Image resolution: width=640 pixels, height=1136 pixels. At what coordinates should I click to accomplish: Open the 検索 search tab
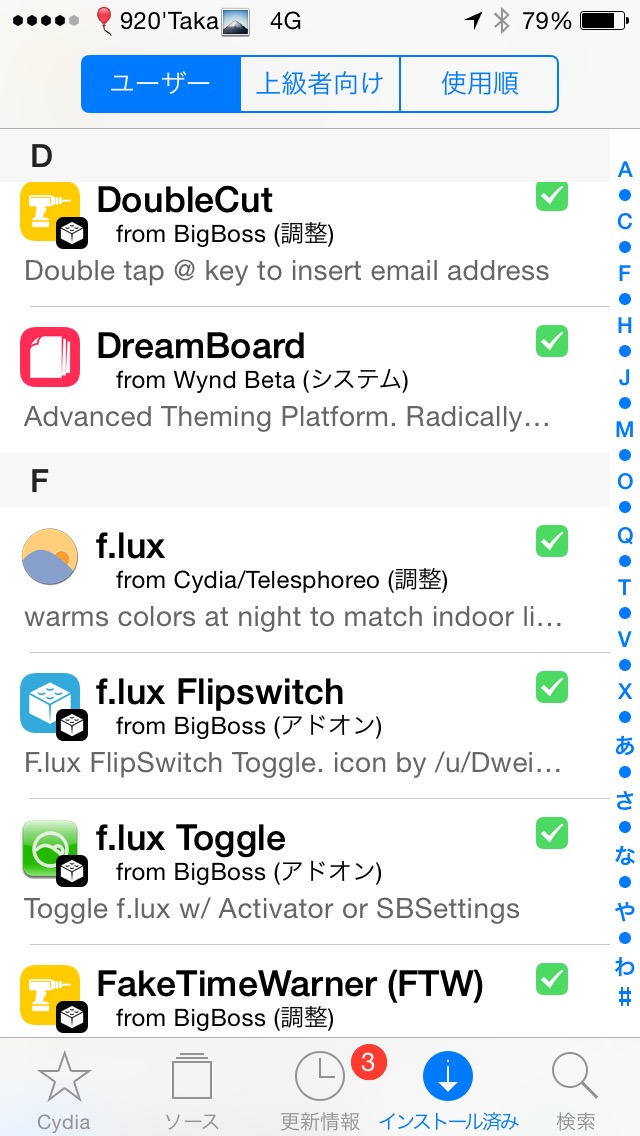coord(575,1088)
